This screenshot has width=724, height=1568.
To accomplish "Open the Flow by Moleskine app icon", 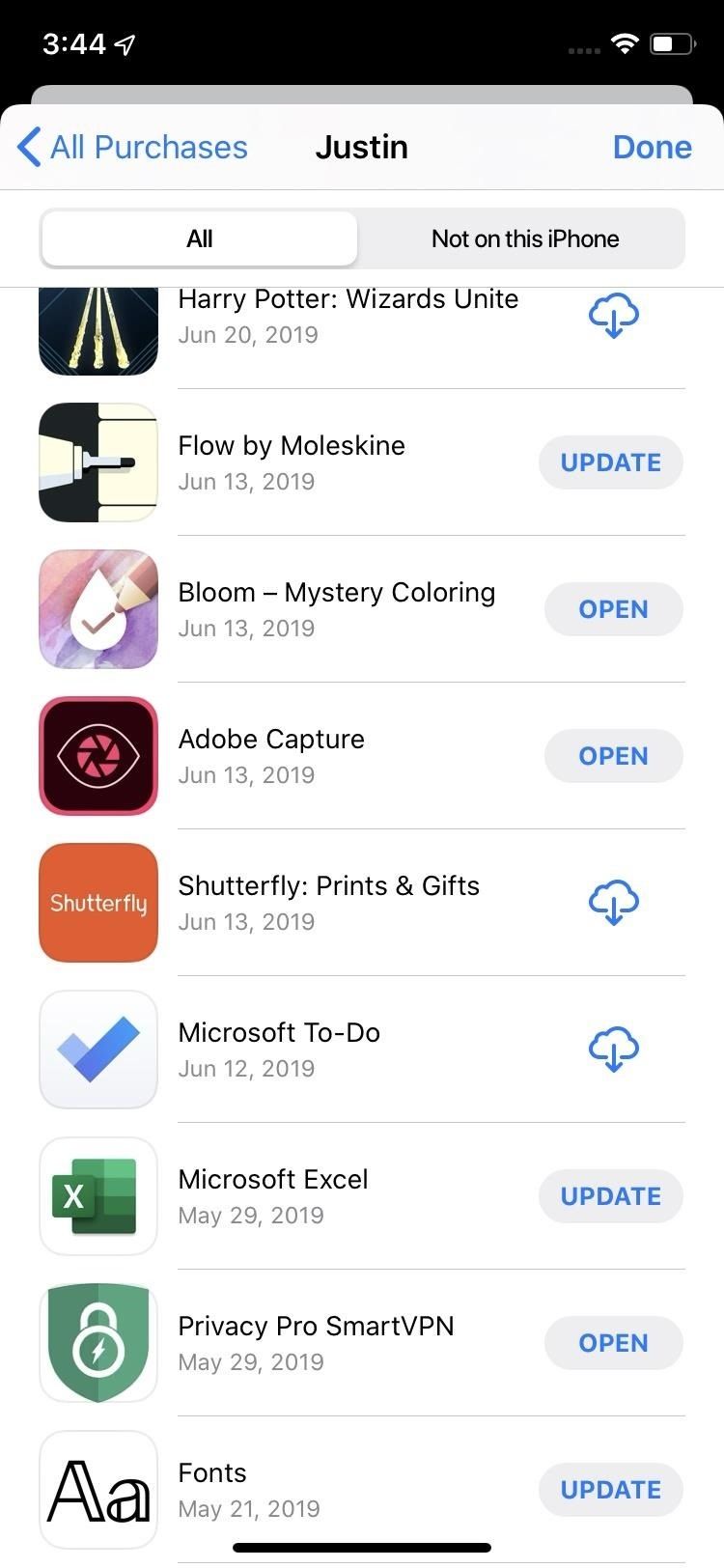I will coord(97,462).
